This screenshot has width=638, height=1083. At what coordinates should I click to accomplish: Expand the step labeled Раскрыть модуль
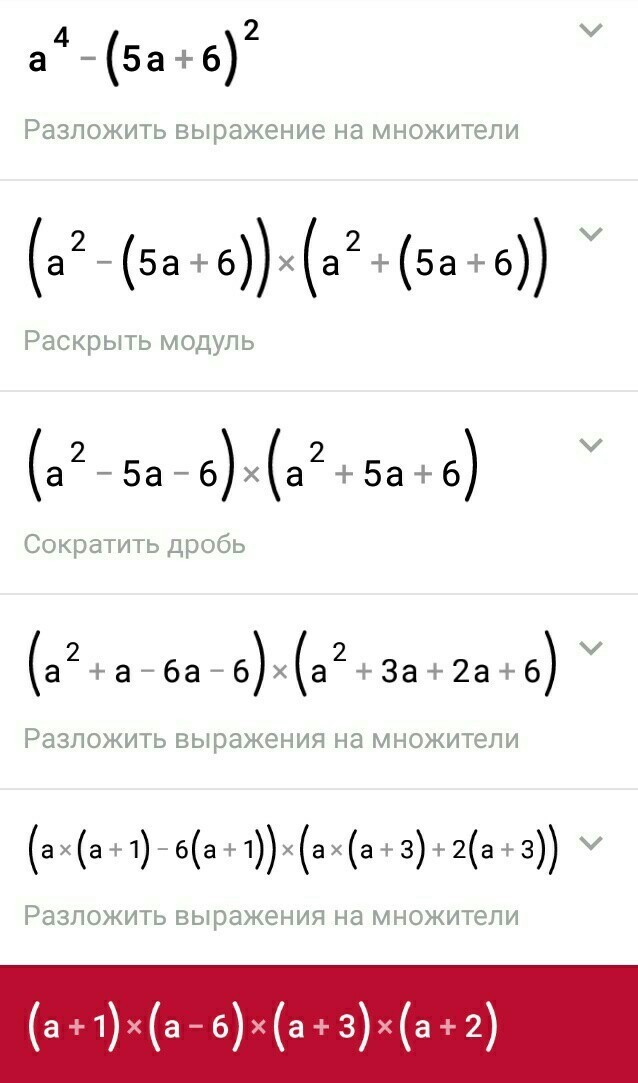(x=592, y=235)
